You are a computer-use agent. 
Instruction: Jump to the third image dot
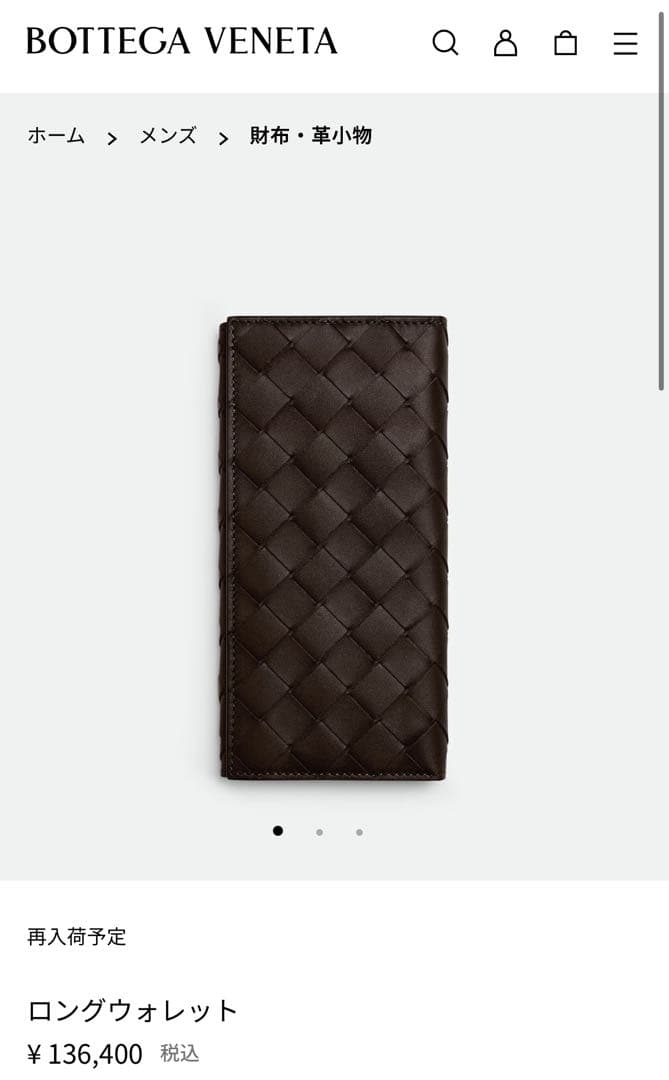pos(359,831)
